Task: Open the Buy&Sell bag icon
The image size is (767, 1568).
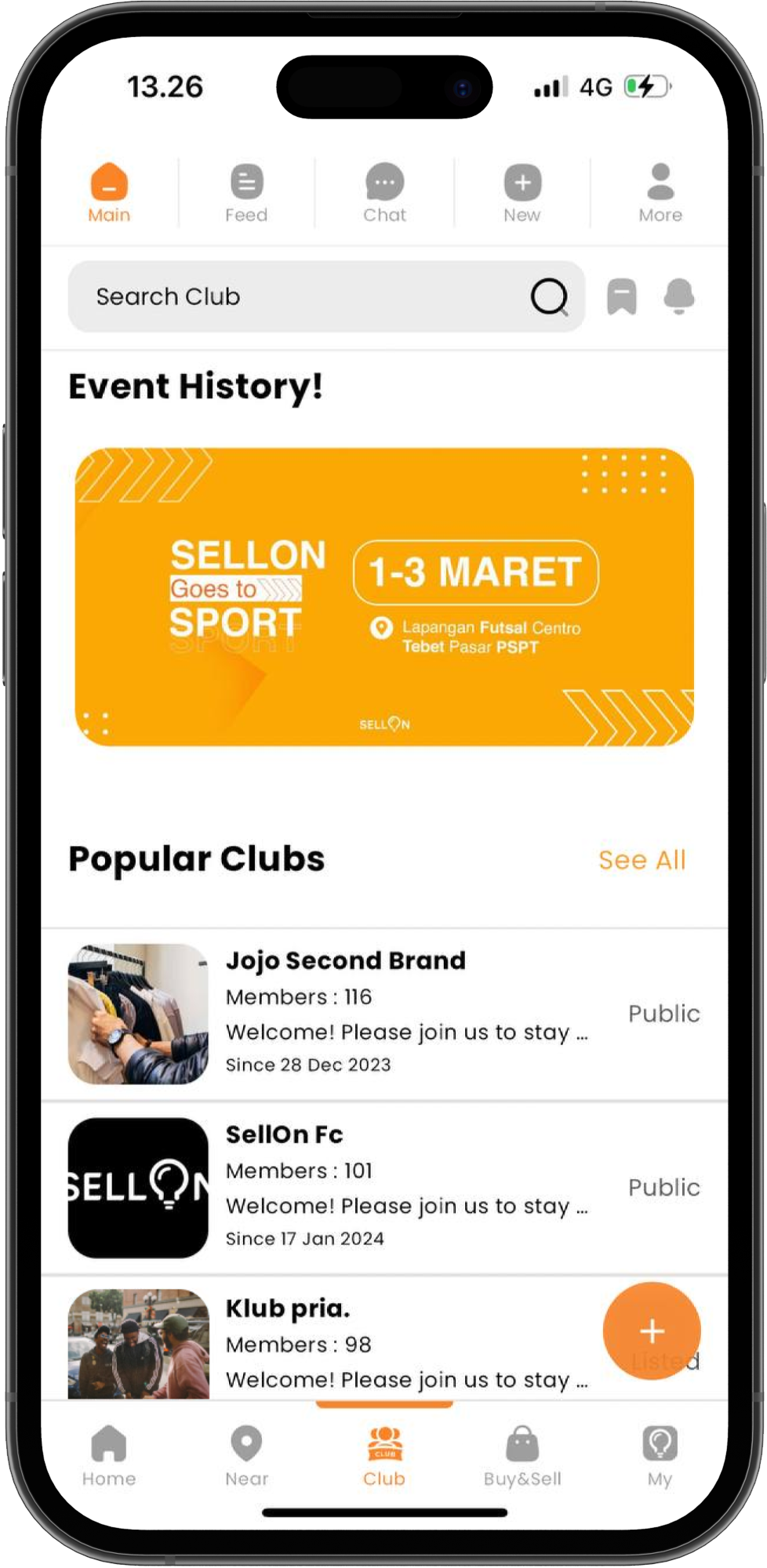Action: (523, 1444)
